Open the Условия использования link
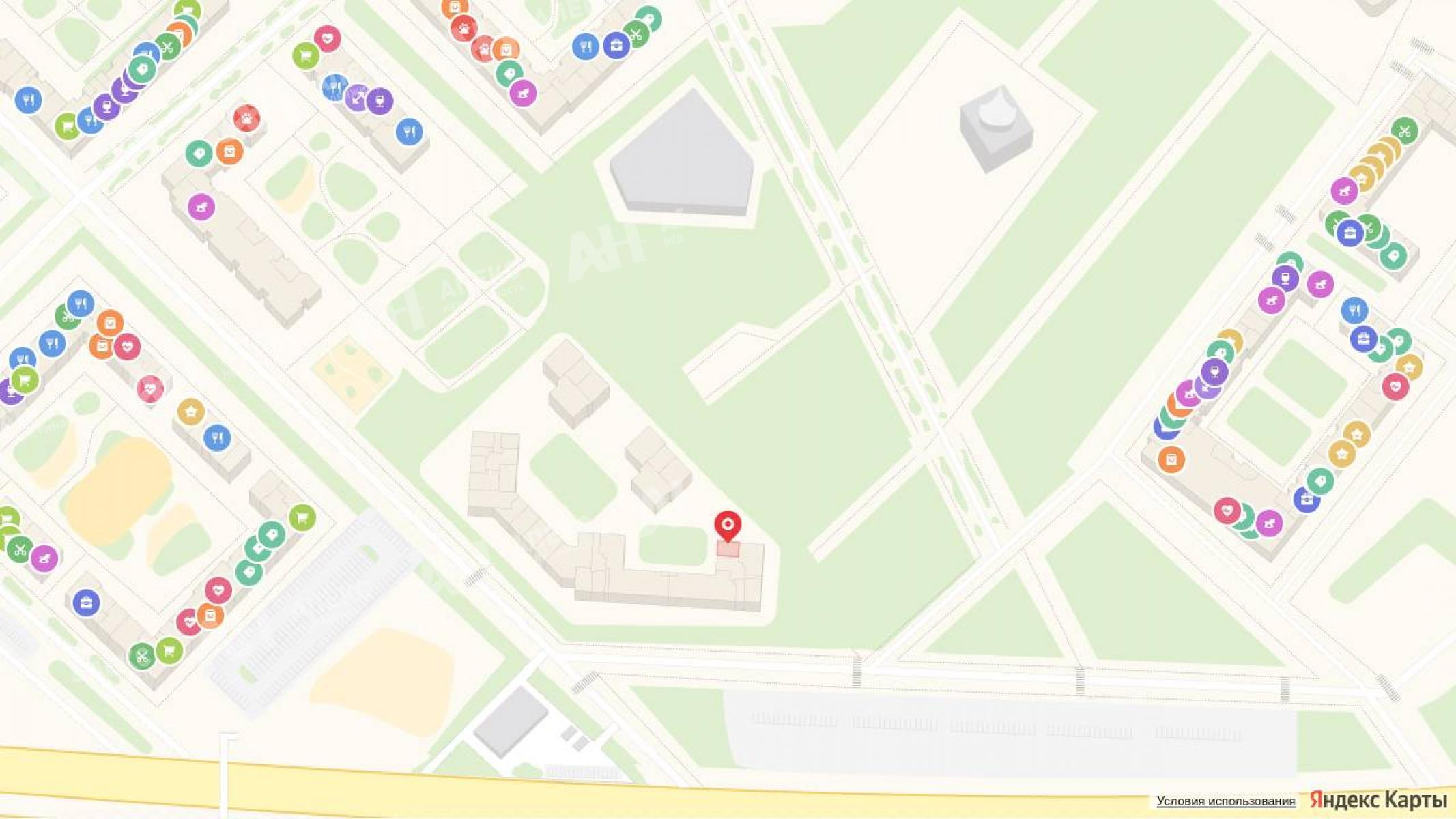 point(1225,801)
